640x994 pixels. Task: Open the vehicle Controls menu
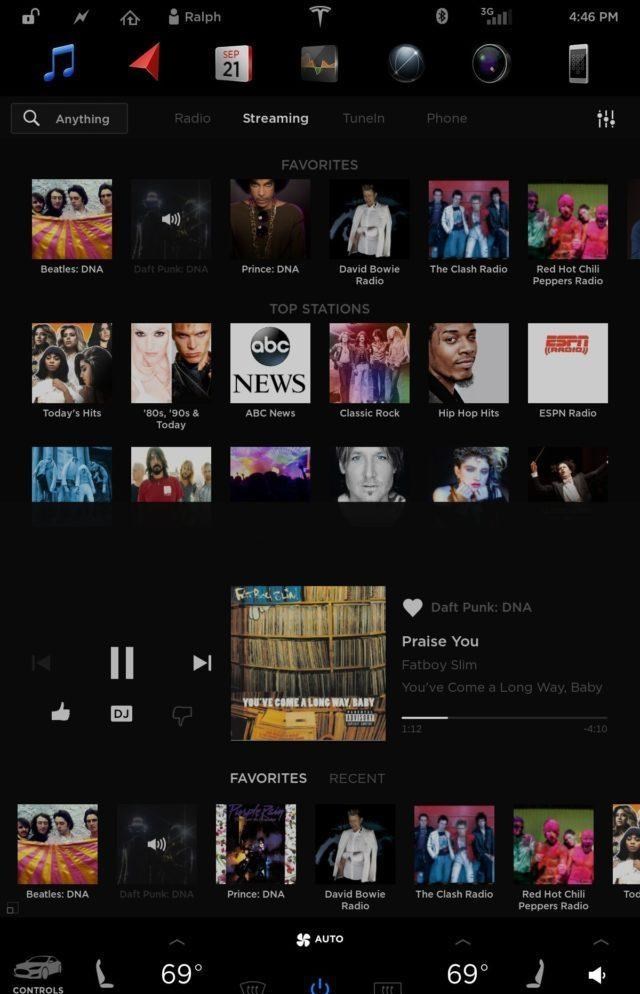point(38,974)
